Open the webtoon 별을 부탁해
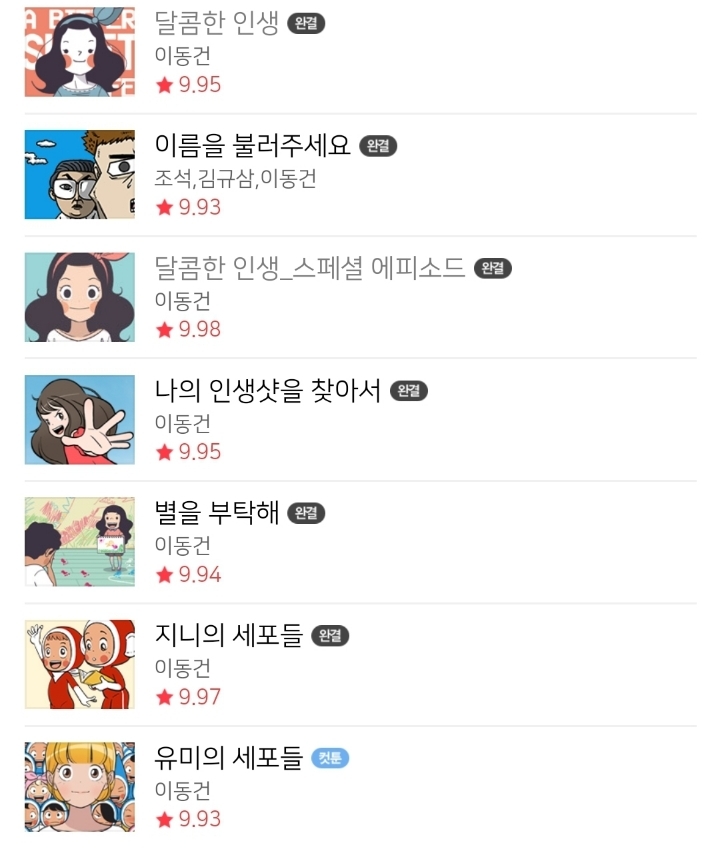This screenshot has width=720, height=855. coord(360,542)
